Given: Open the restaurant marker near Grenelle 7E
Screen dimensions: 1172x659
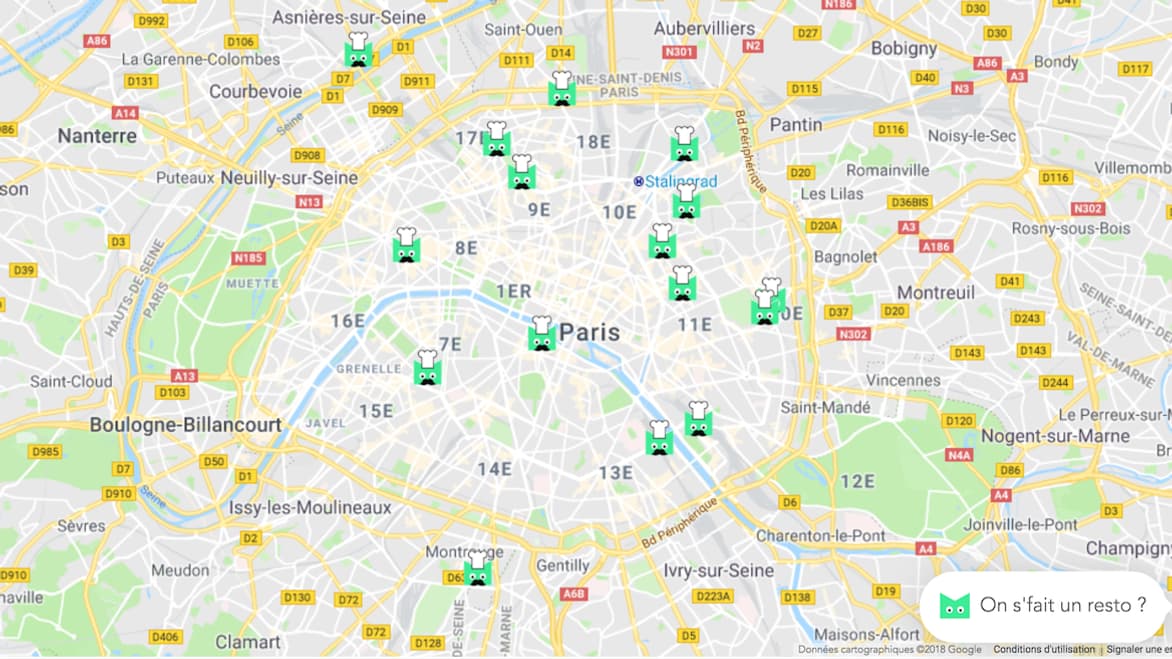Looking at the screenshot, I should (x=428, y=368).
